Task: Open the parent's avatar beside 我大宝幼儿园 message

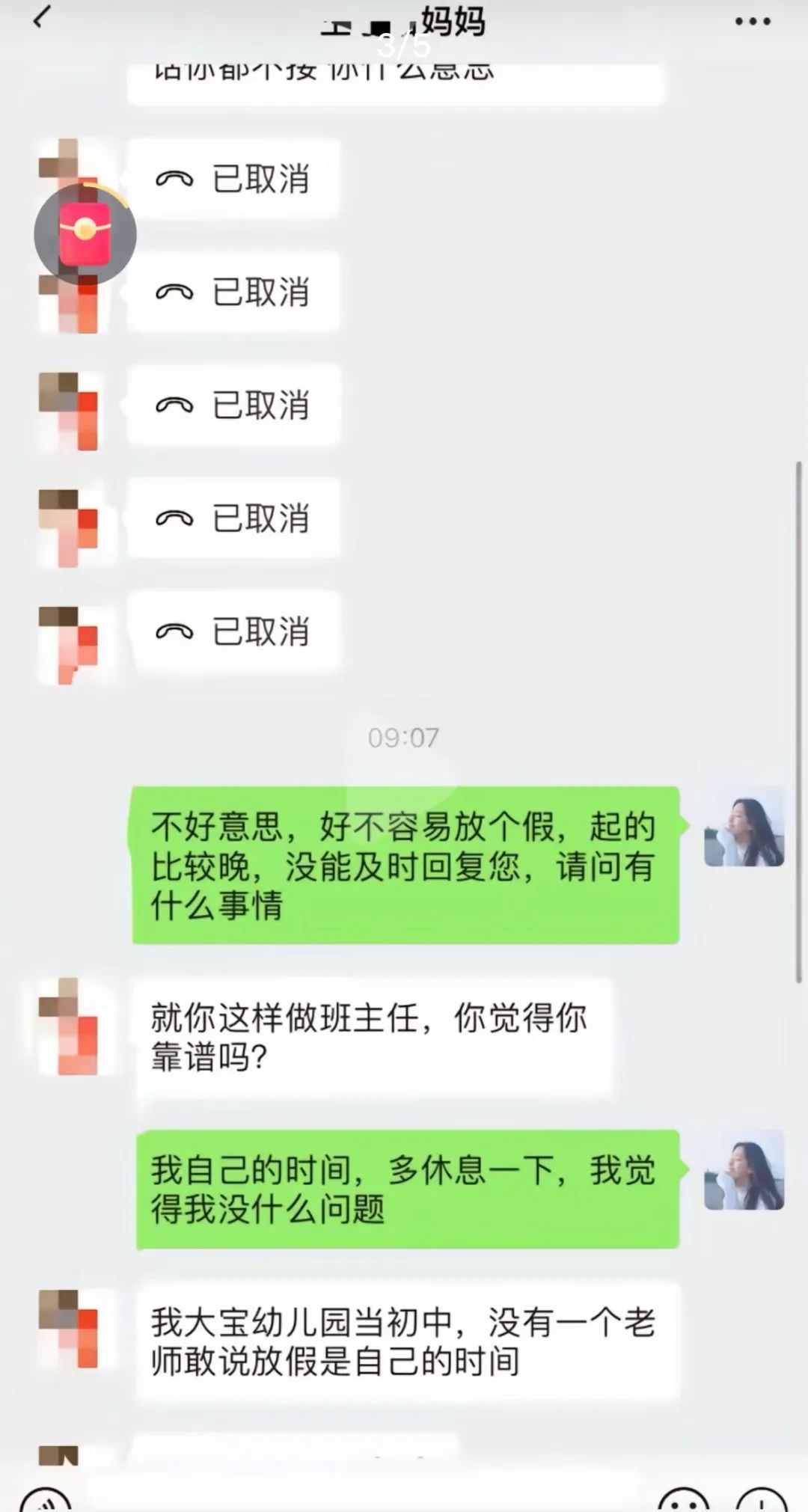Action: pyautogui.click(x=69, y=1329)
